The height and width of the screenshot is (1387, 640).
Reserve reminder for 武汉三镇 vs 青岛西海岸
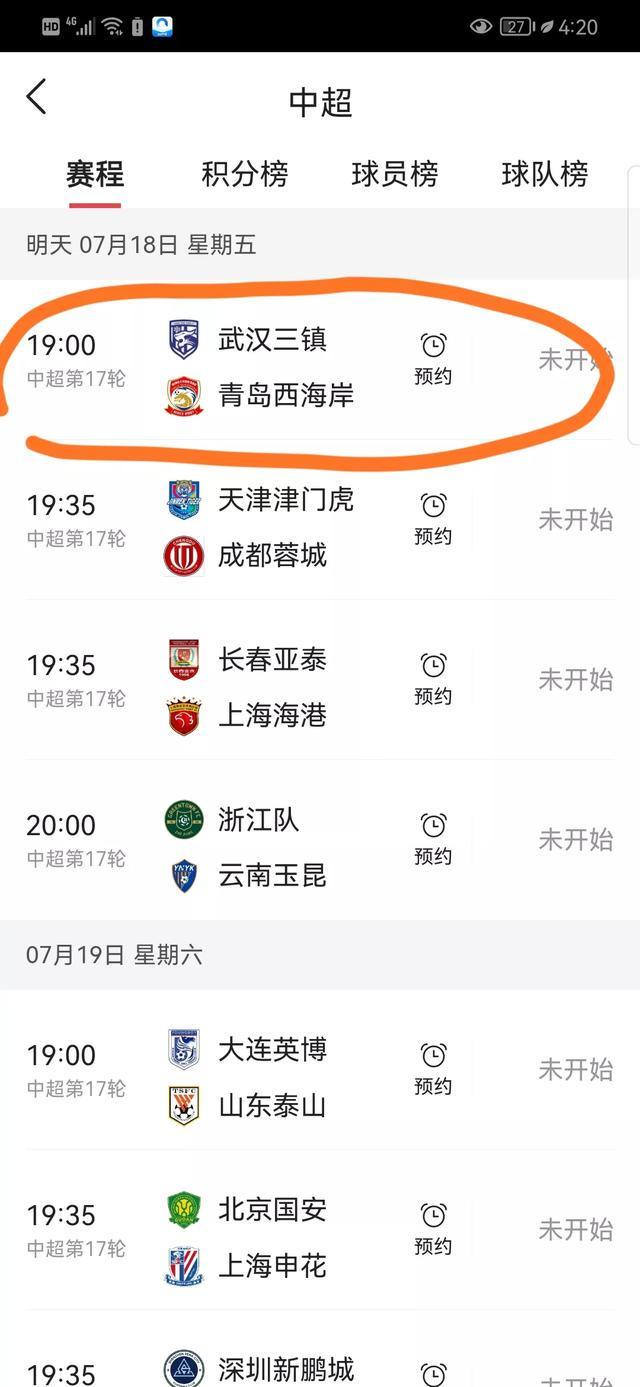coord(433,358)
